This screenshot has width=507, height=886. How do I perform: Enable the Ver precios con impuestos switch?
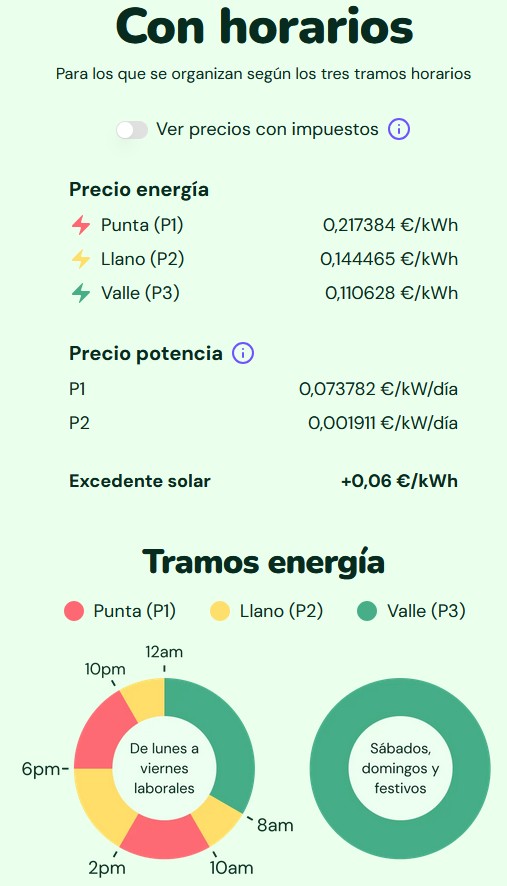[132, 130]
